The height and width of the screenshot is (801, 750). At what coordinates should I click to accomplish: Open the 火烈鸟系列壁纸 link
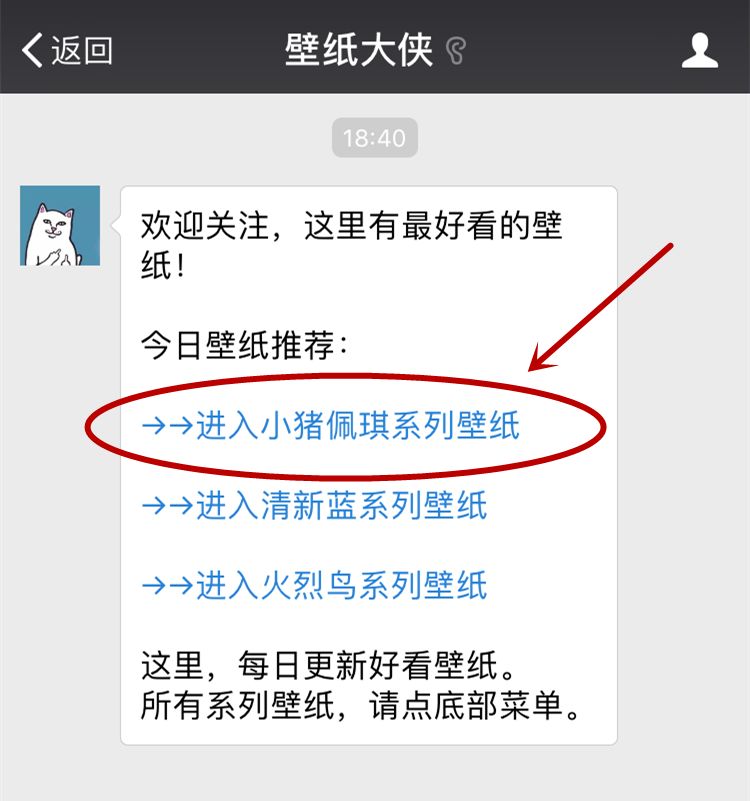[x=315, y=583]
